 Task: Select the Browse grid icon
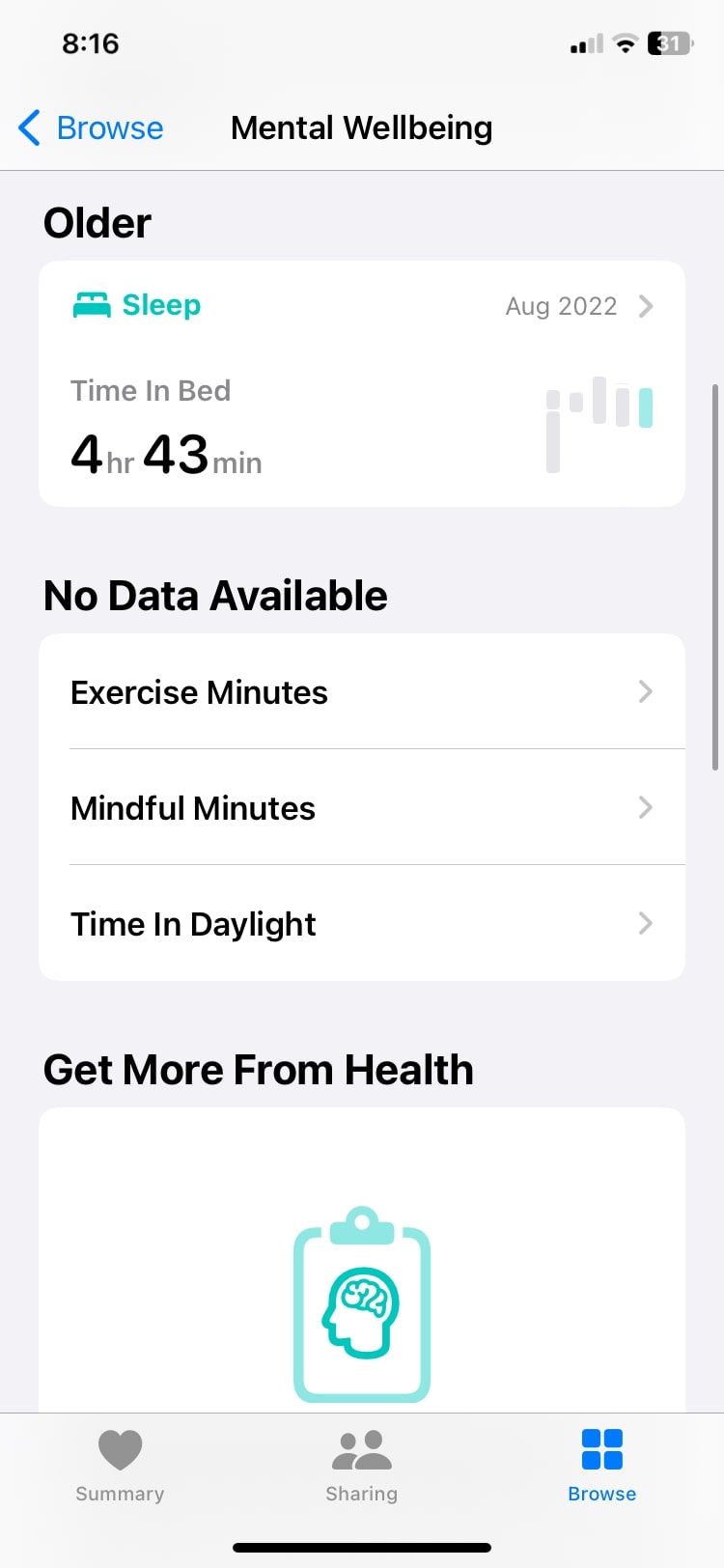click(600, 1448)
